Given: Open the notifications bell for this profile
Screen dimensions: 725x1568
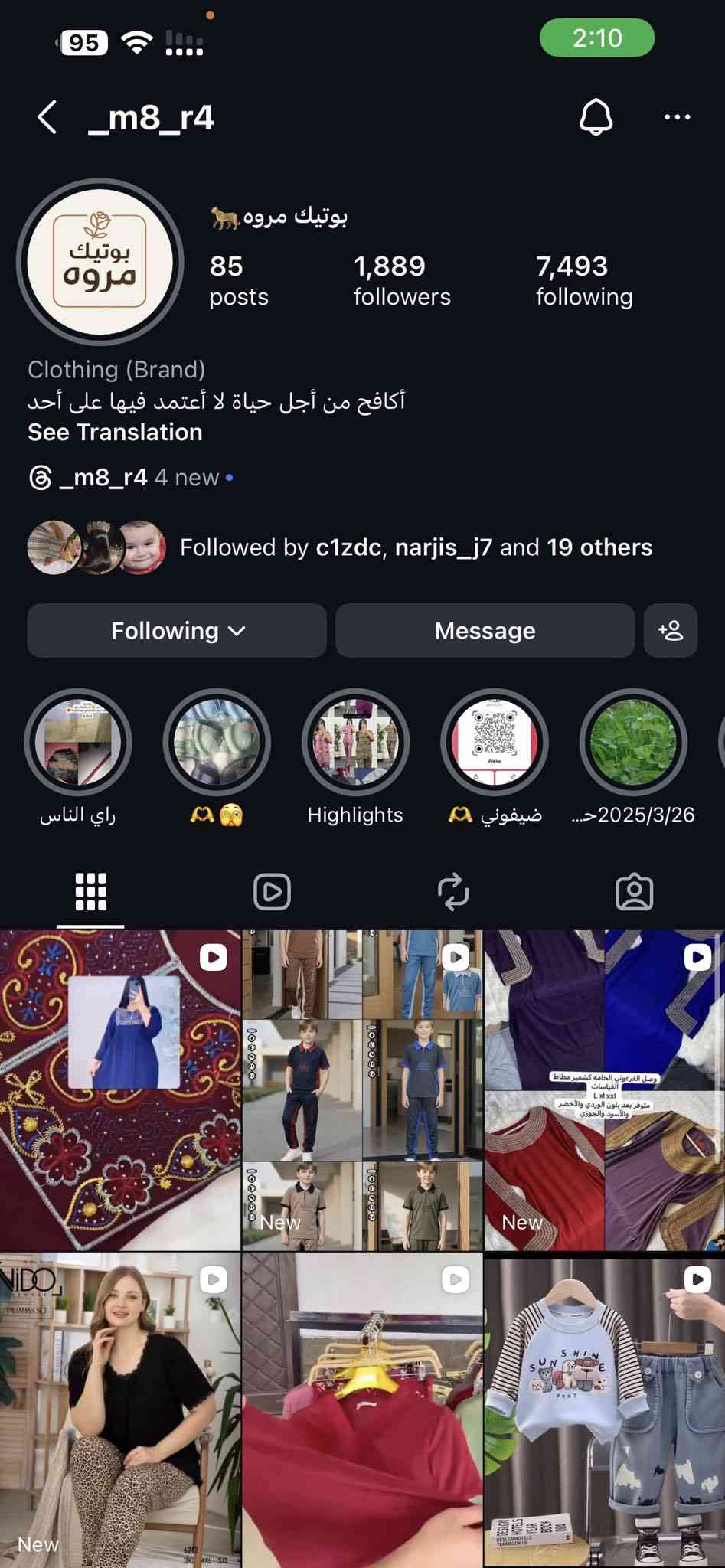Looking at the screenshot, I should click(x=596, y=118).
